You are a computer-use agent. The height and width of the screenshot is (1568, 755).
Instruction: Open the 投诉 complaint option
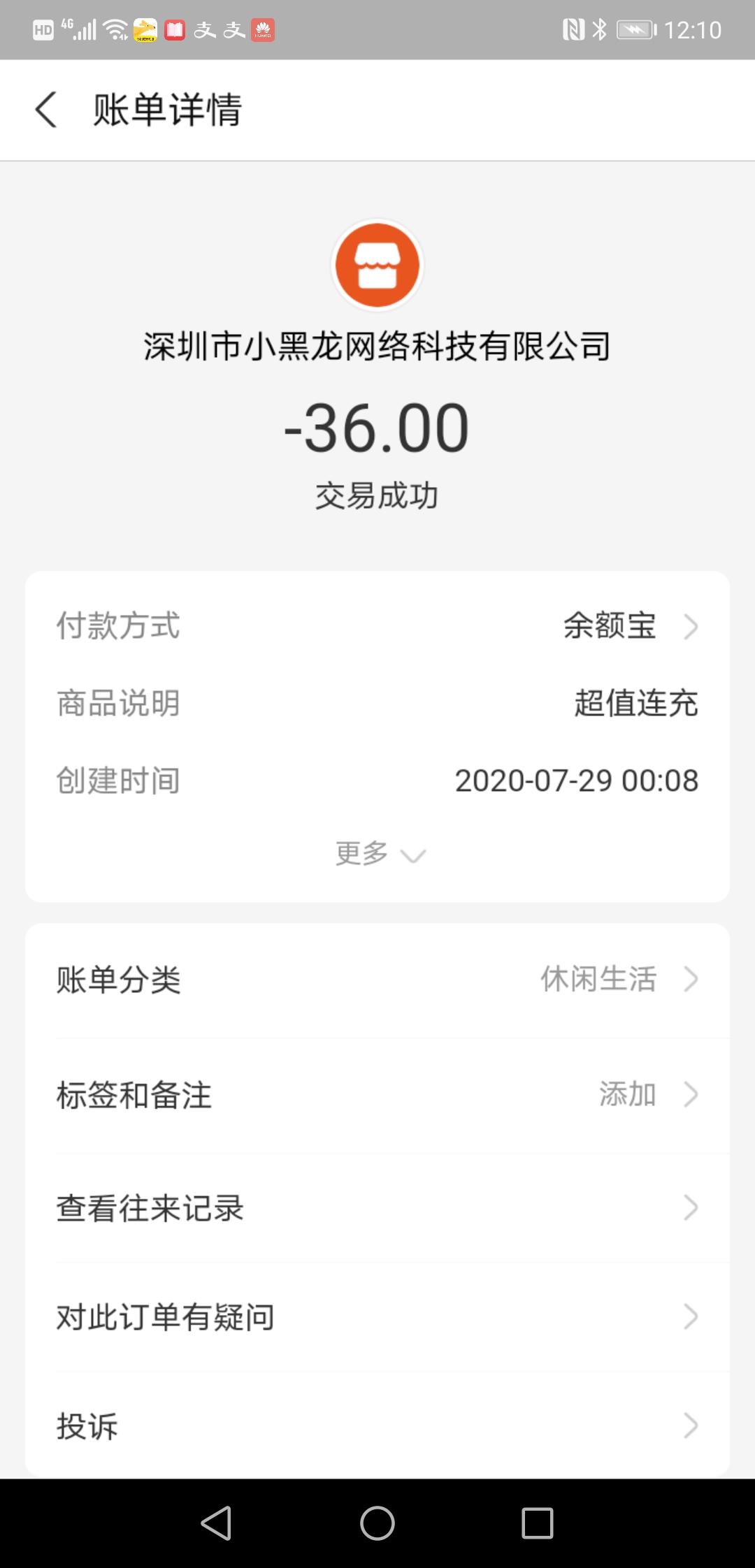tap(377, 1426)
